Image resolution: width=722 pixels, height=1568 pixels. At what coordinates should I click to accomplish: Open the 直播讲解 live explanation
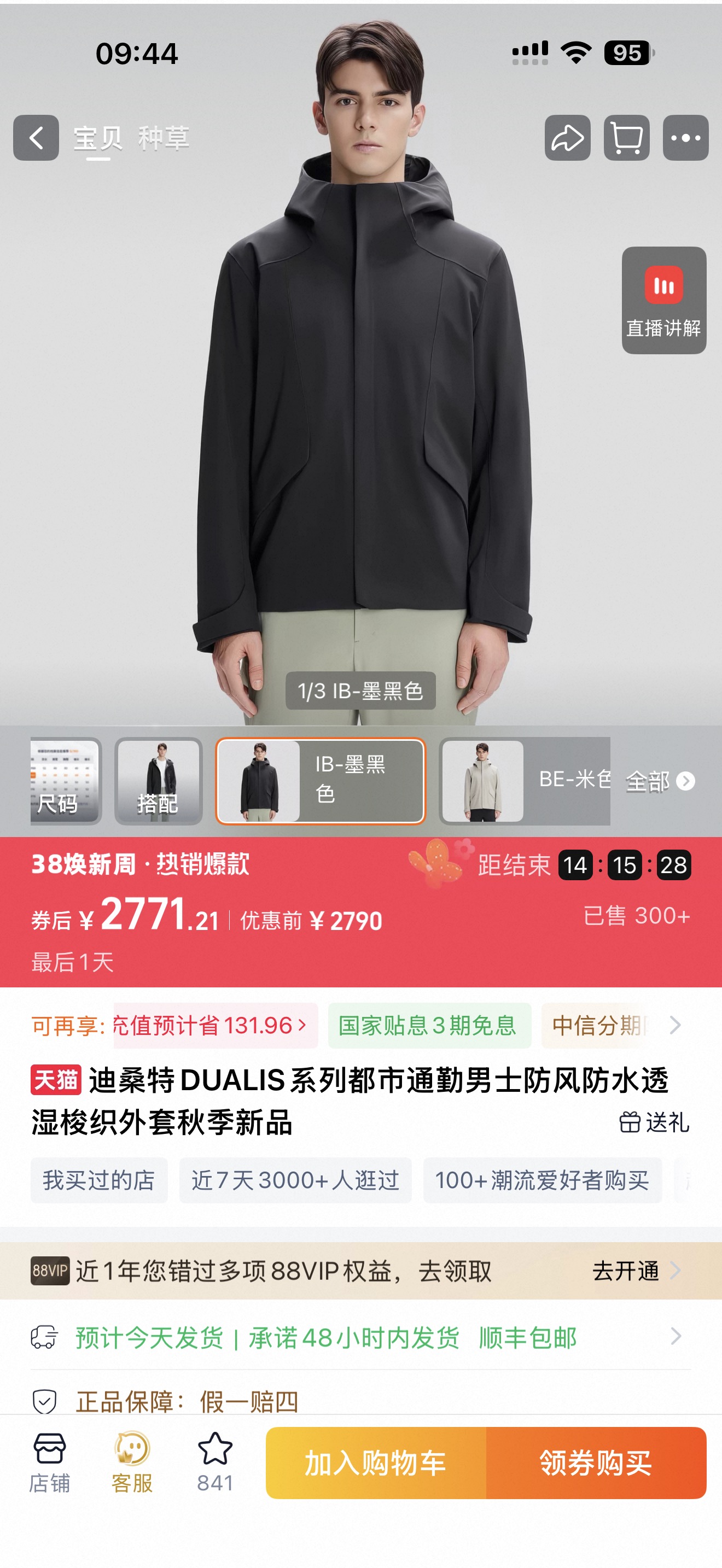(x=663, y=300)
